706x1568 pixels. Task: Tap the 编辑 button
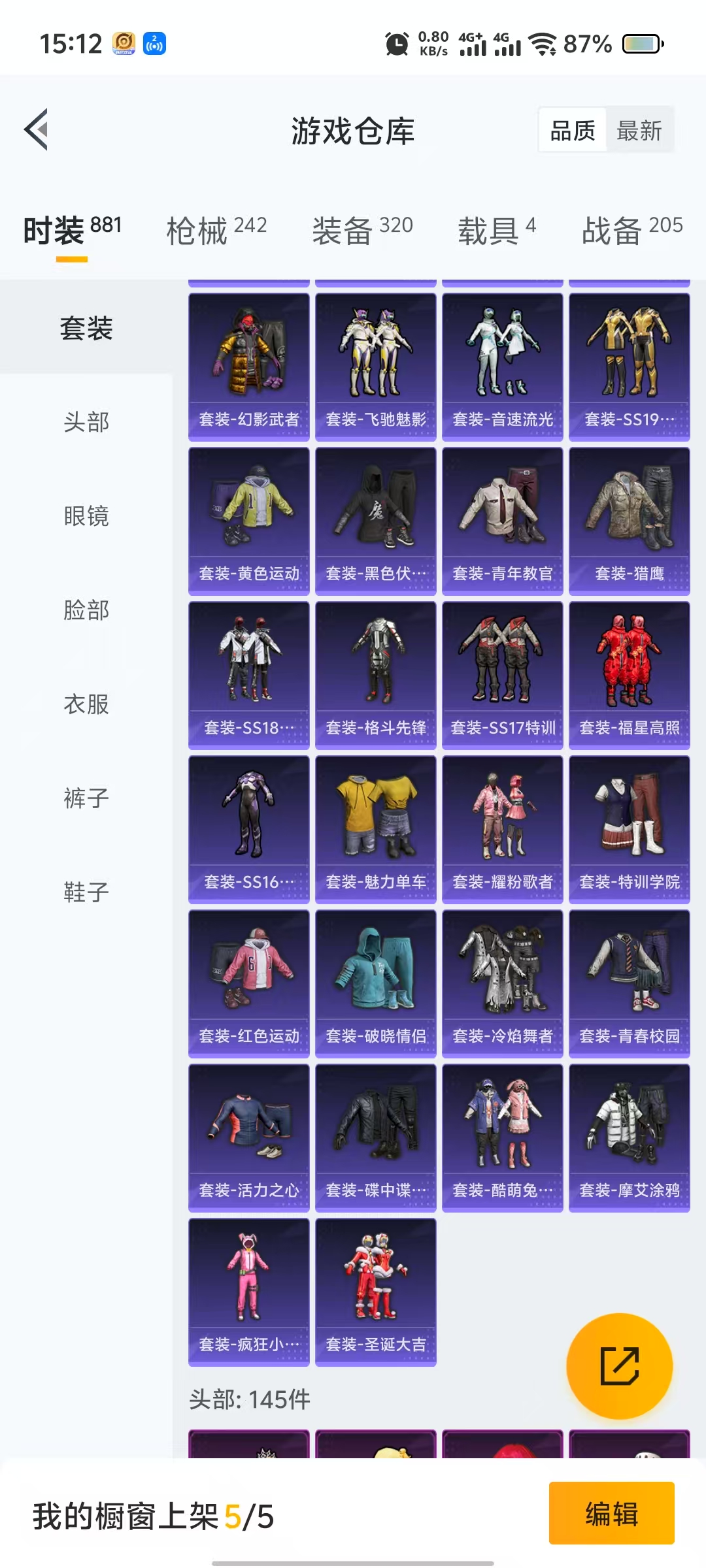tap(611, 1514)
